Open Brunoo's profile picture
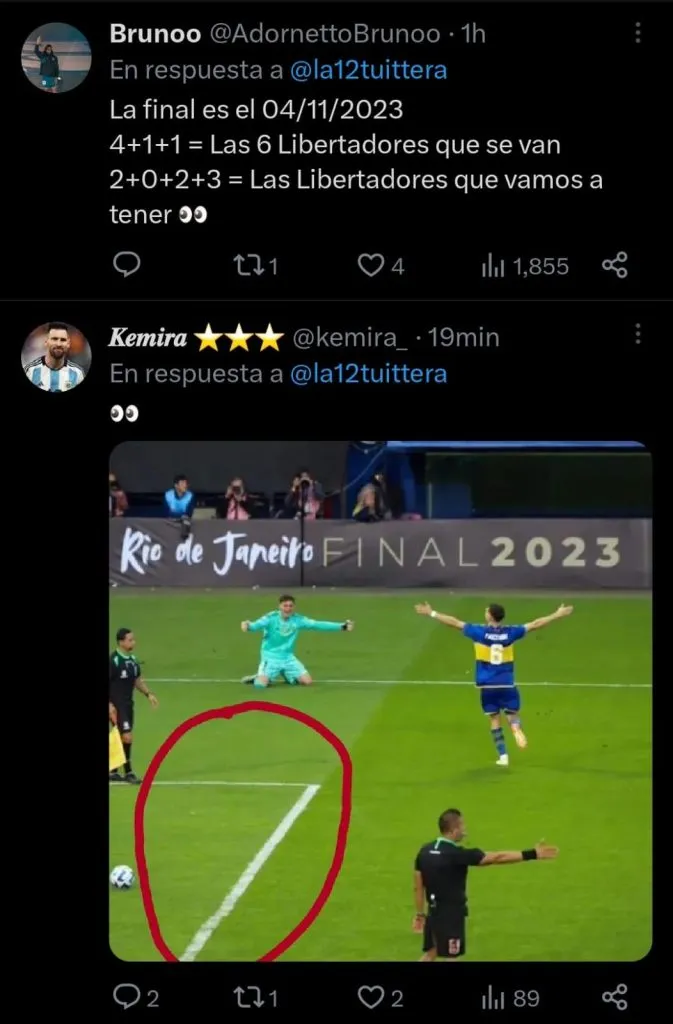This screenshot has width=673, height=1024. point(56,57)
